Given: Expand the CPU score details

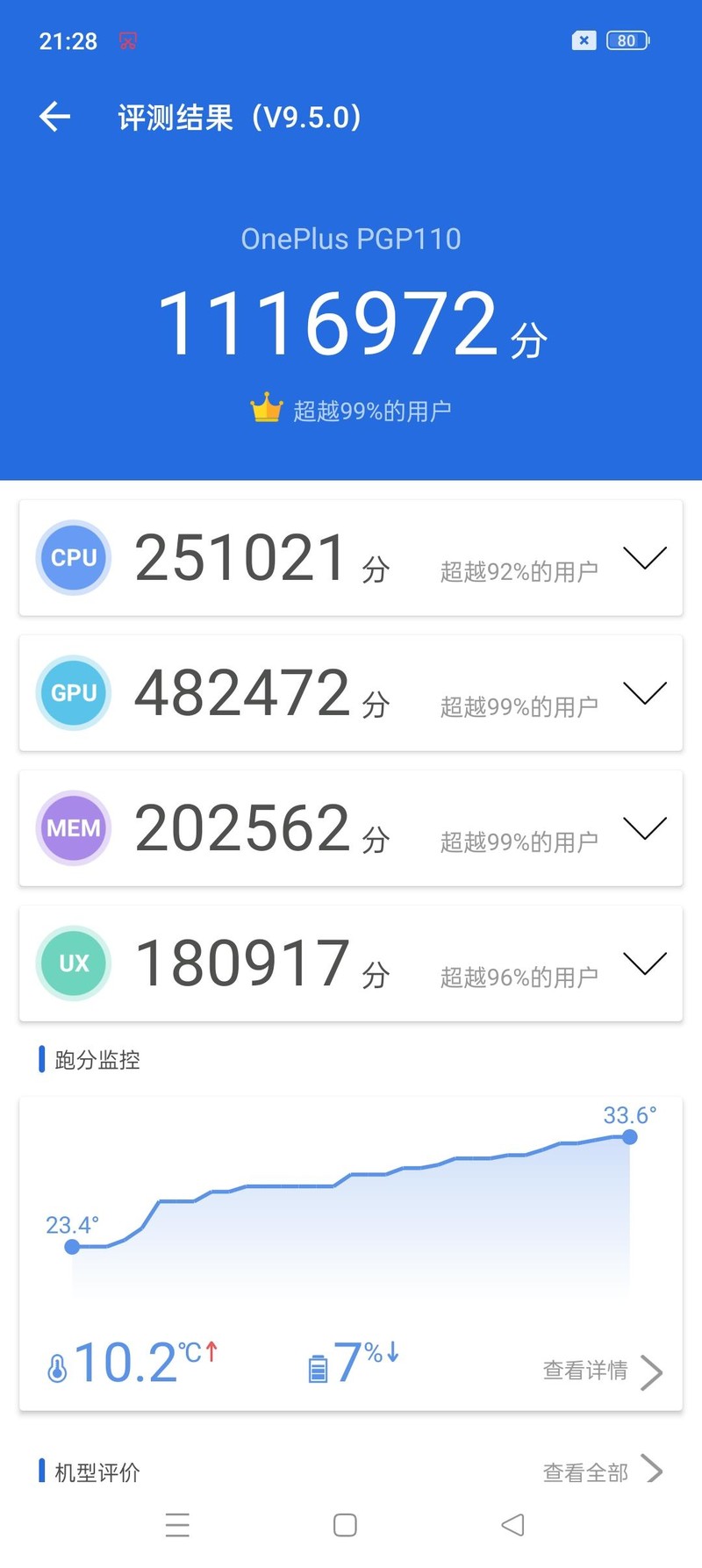Looking at the screenshot, I should tap(645, 558).
